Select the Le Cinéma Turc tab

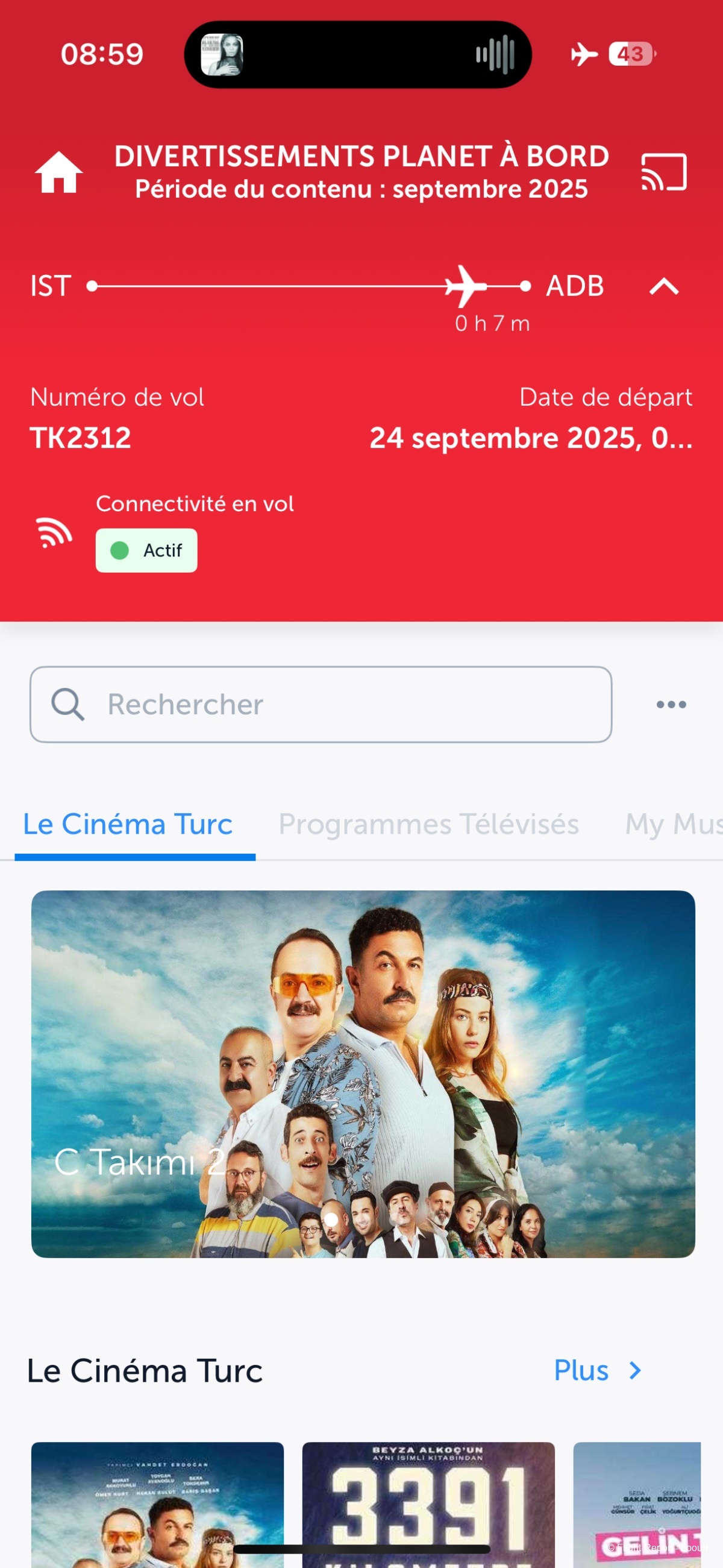click(128, 824)
